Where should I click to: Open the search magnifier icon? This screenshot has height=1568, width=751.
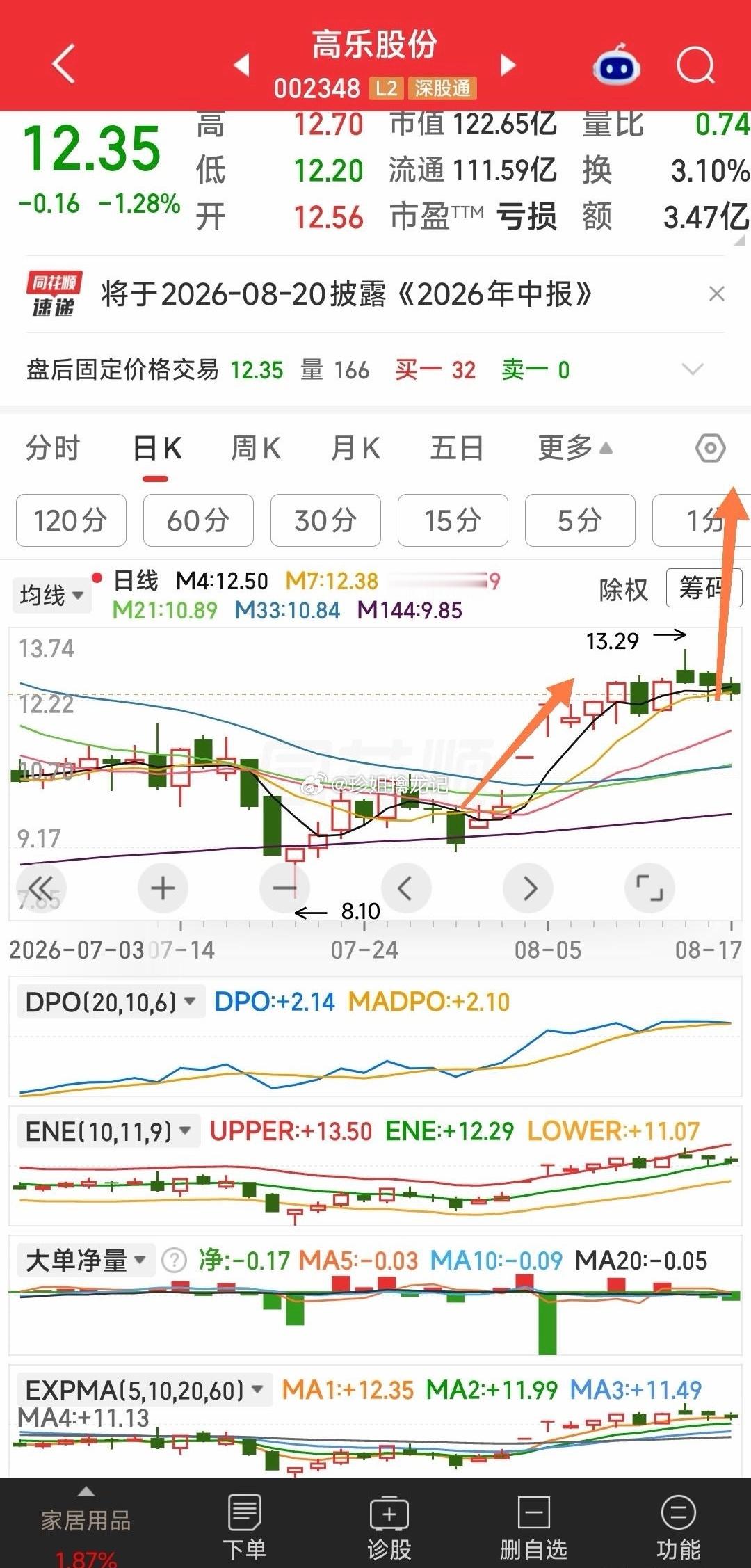(695, 66)
